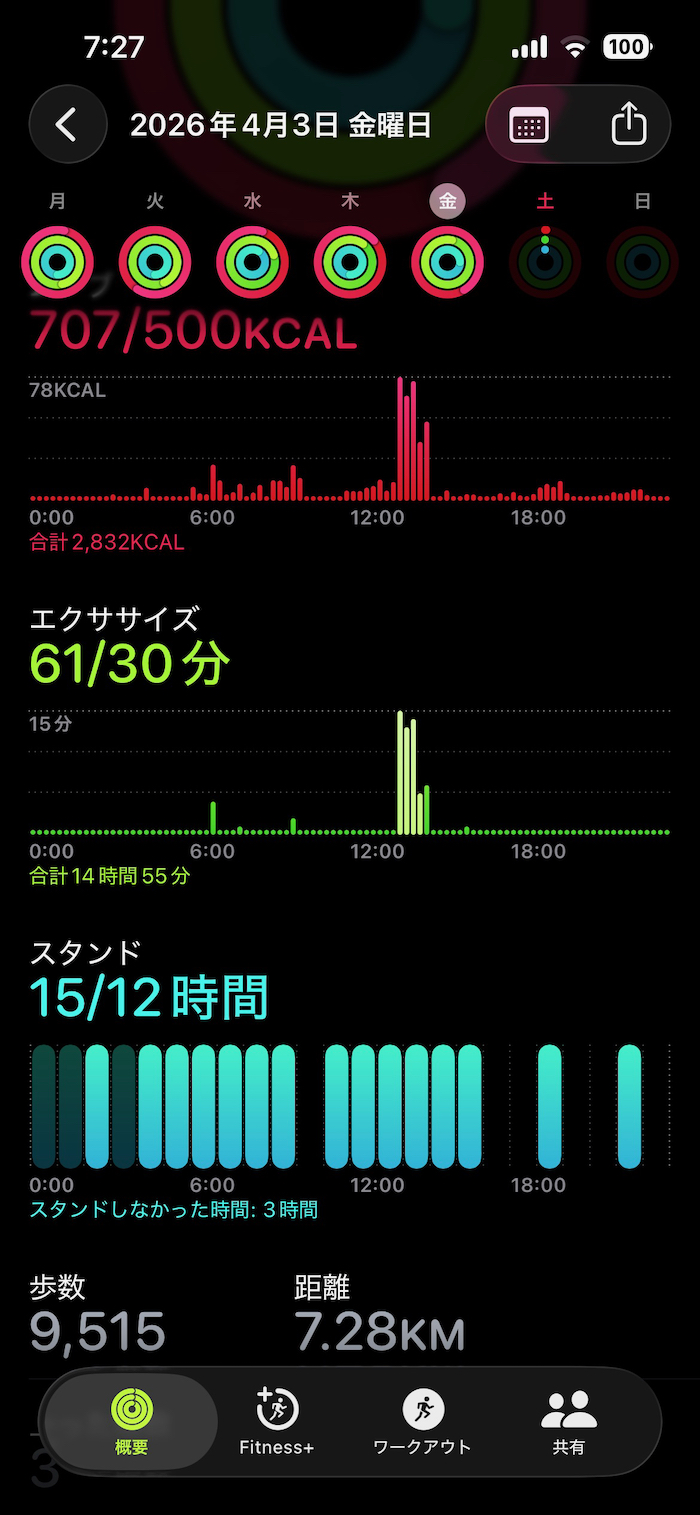Image resolution: width=700 pixels, height=1515 pixels.
Task: Select Sunday's activity rings
Action: coord(642,263)
